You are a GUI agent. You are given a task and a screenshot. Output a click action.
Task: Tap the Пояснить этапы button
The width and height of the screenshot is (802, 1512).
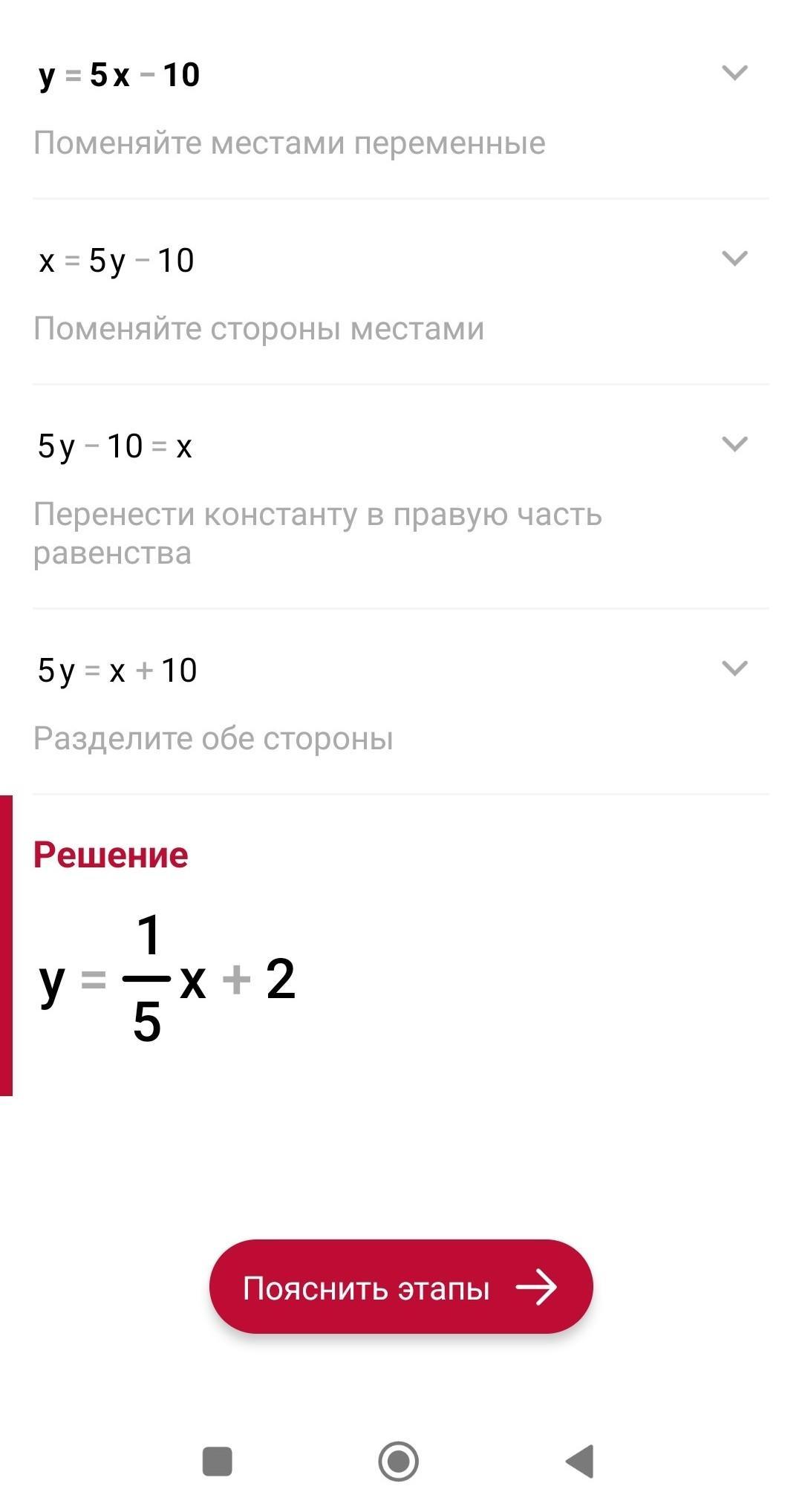point(401,1287)
